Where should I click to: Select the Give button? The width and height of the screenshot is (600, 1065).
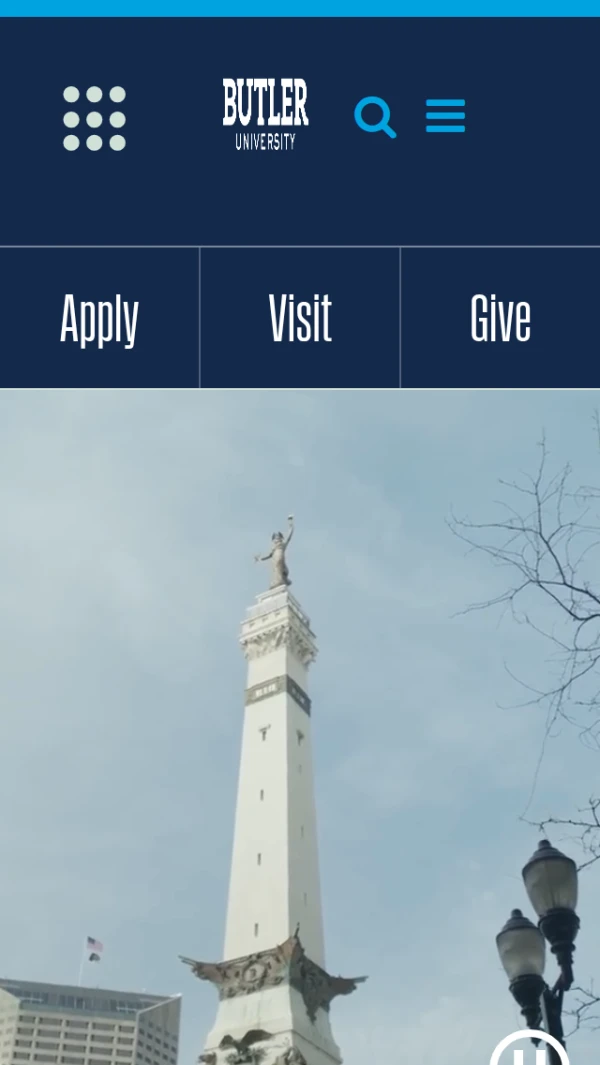point(500,319)
